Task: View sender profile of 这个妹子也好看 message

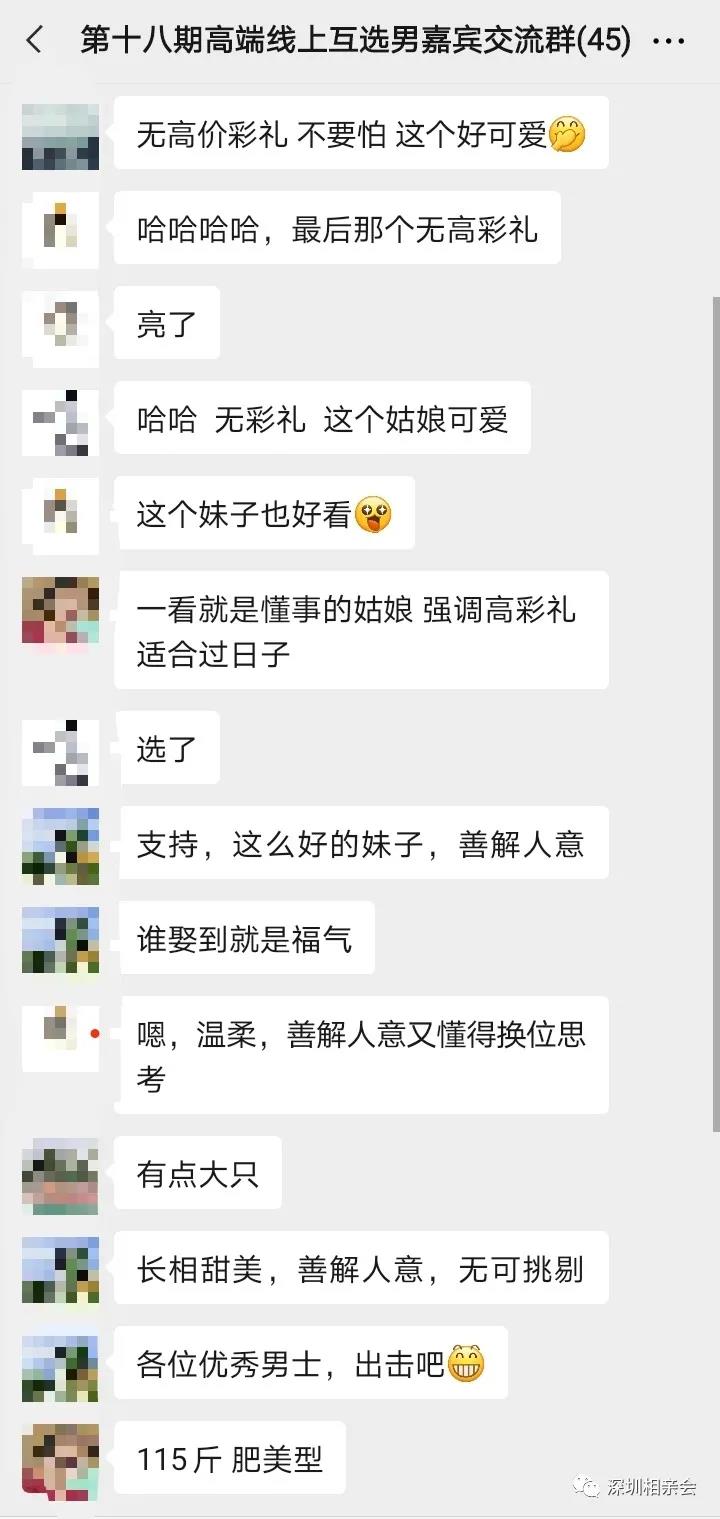Action: pos(60,515)
